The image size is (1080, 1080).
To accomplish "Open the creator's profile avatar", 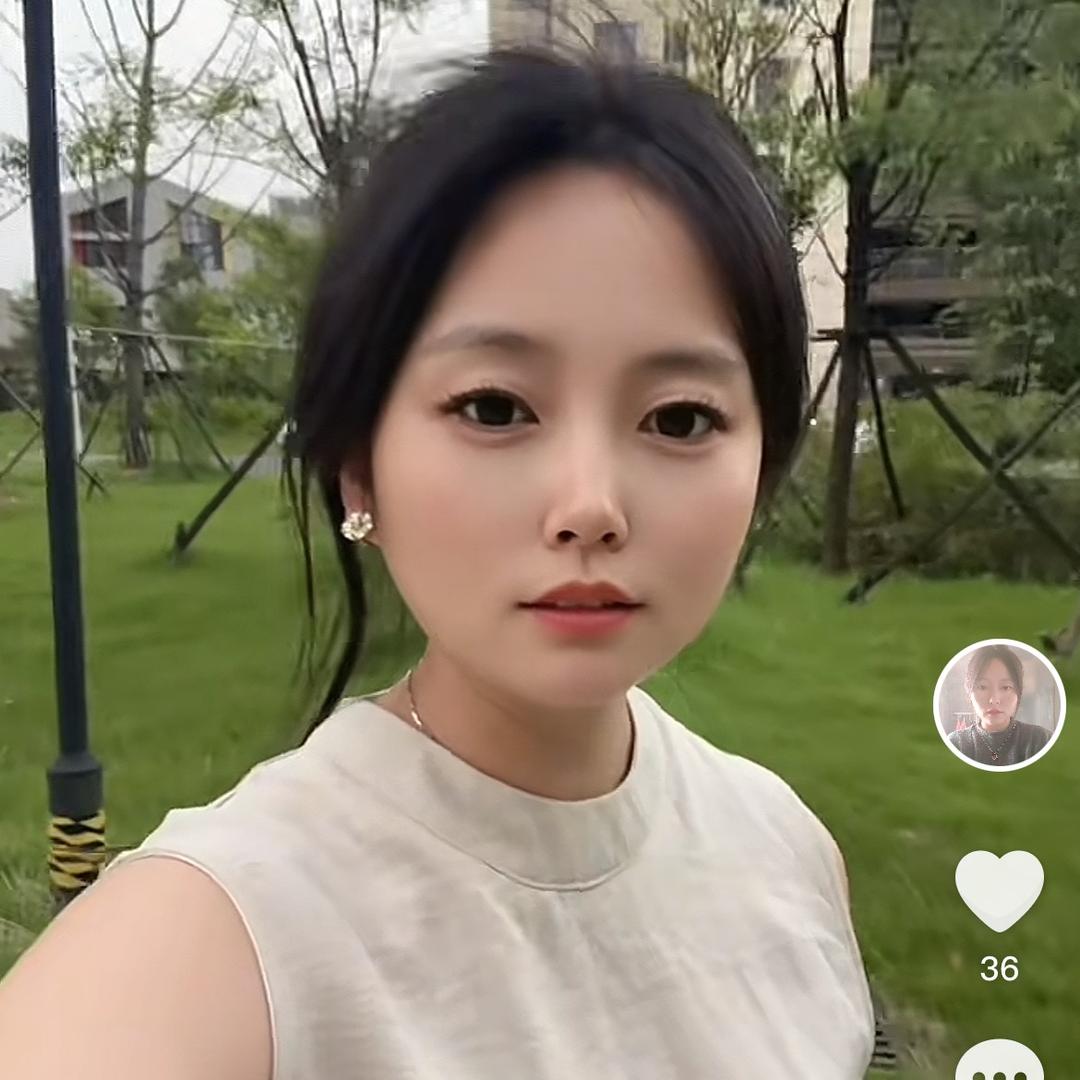I will point(999,705).
